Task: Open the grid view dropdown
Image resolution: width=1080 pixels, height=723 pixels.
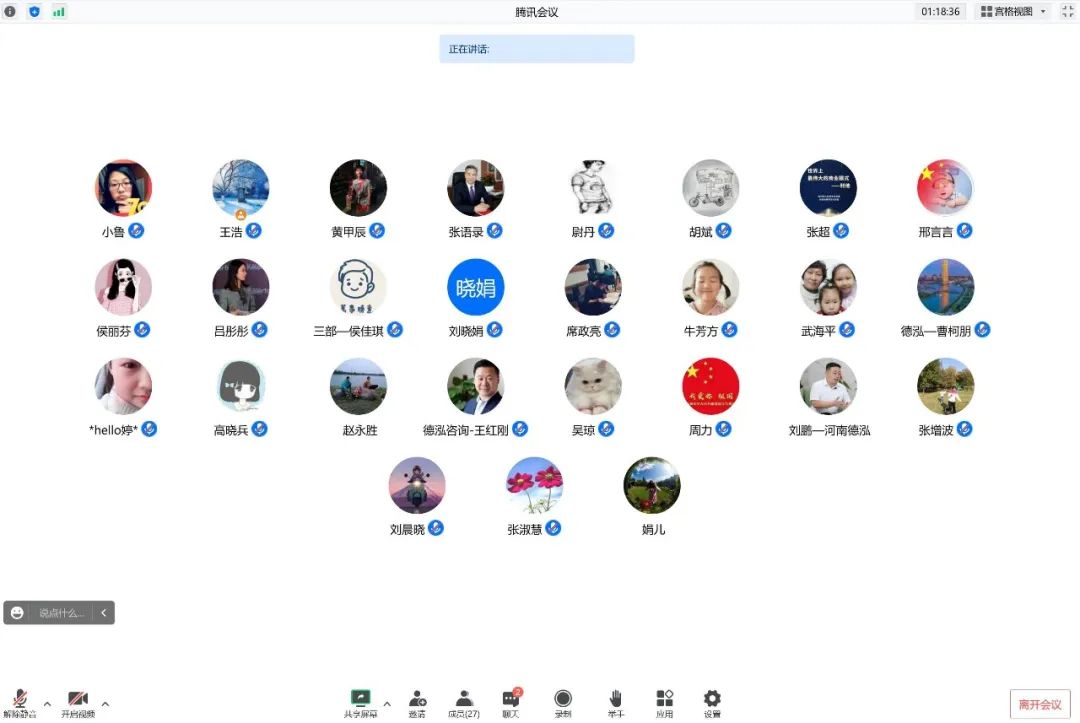Action: point(1012,12)
